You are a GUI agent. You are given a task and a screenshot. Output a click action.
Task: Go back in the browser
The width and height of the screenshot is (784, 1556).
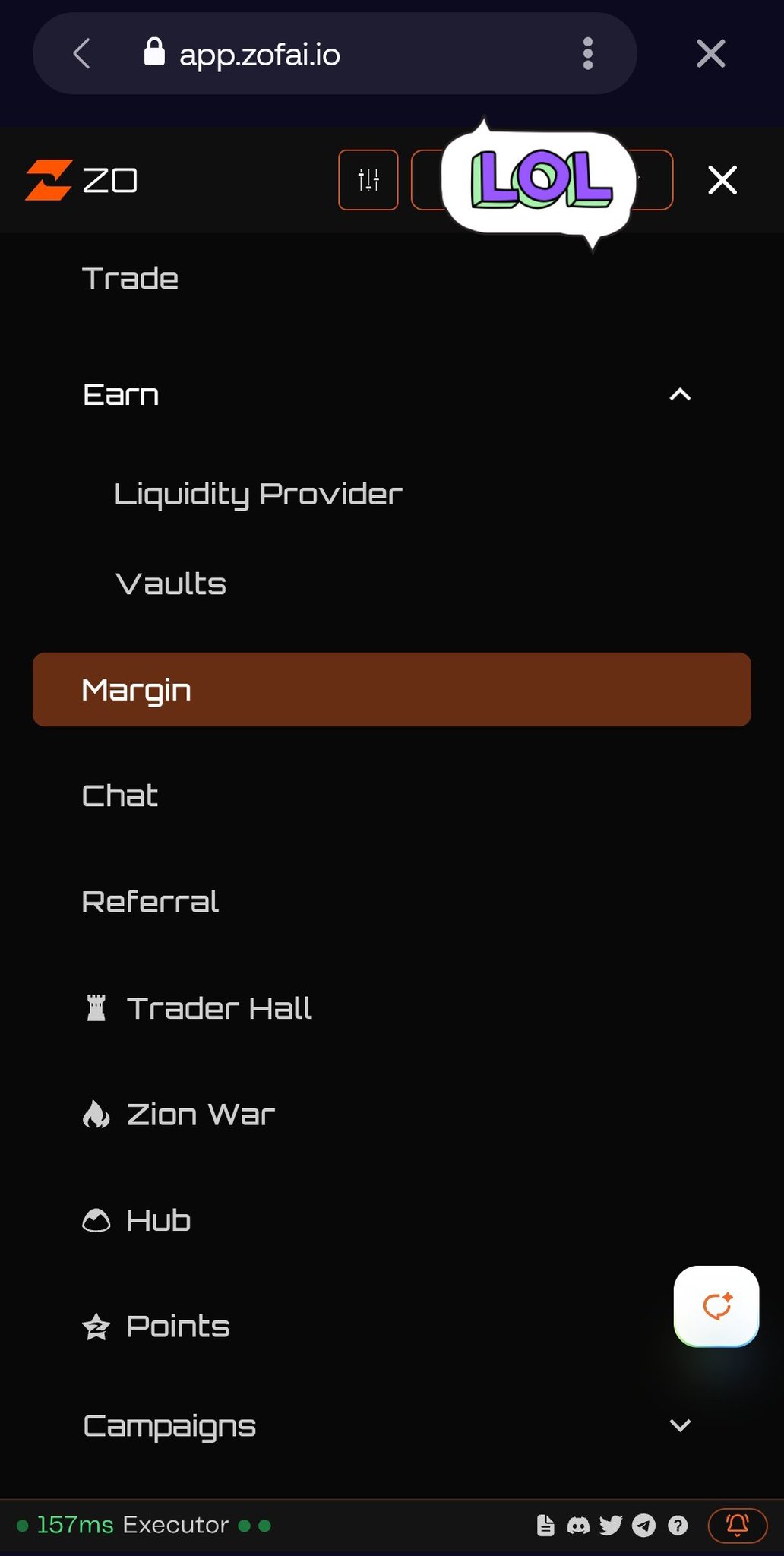[x=82, y=54]
